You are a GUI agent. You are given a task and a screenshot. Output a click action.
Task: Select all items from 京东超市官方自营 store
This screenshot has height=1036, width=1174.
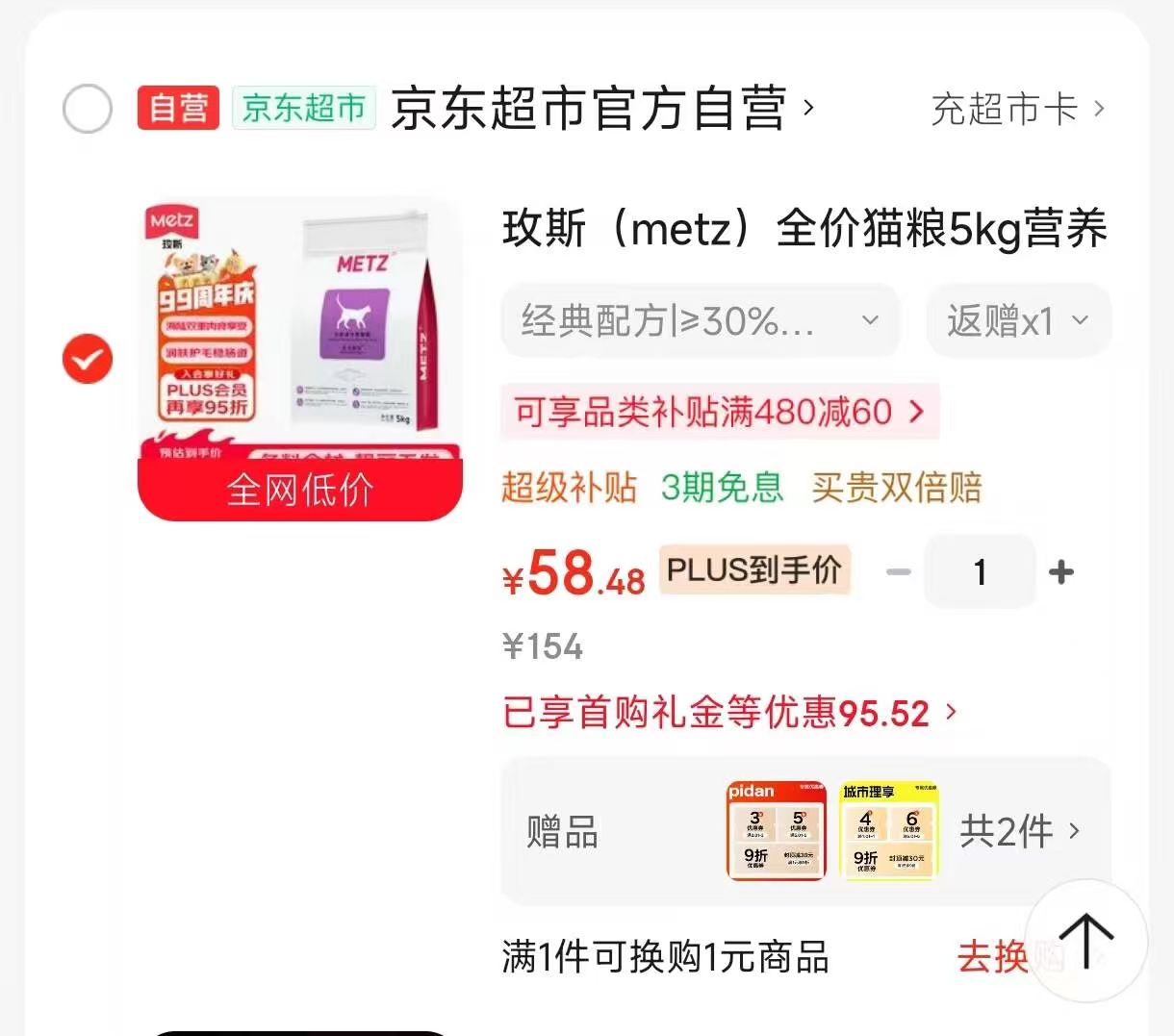pyautogui.click(x=88, y=109)
